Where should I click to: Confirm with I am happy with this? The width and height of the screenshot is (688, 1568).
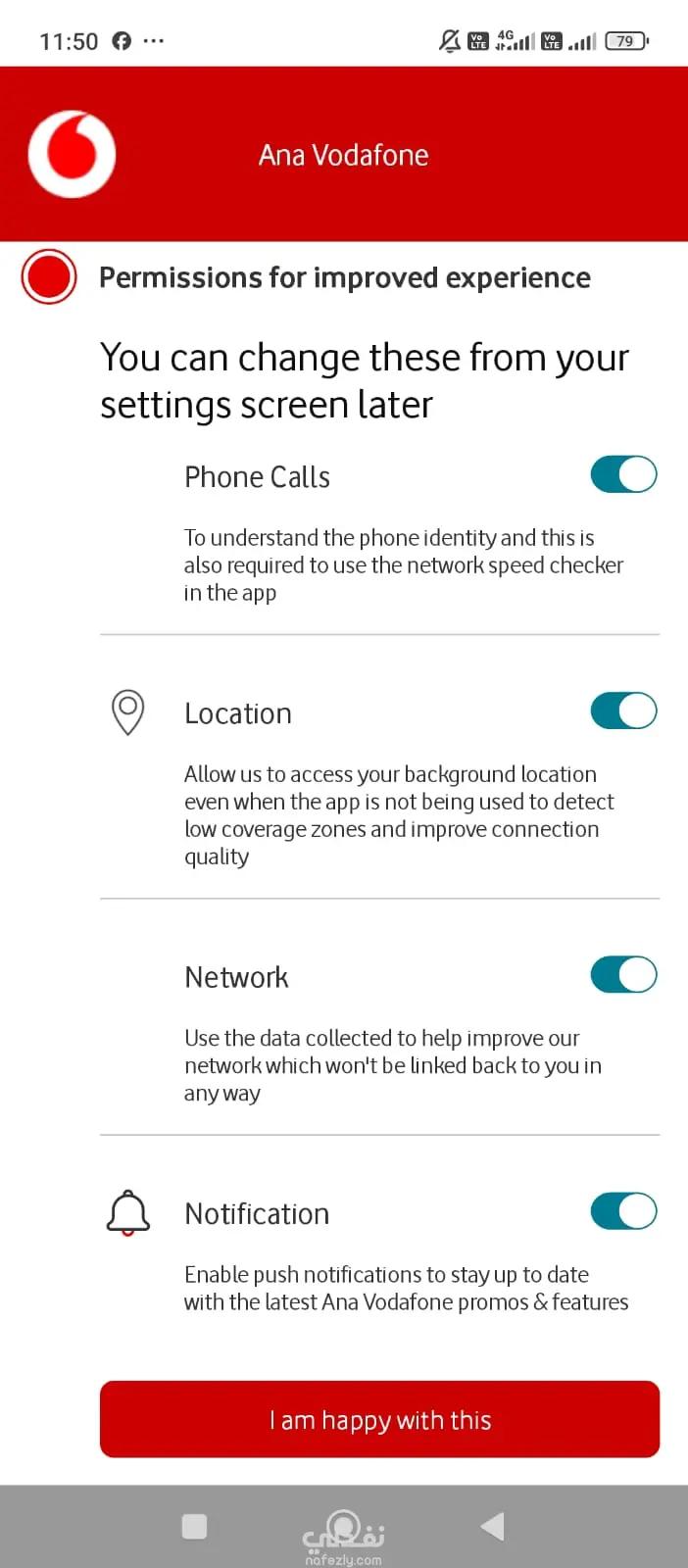click(x=379, y=1419)
